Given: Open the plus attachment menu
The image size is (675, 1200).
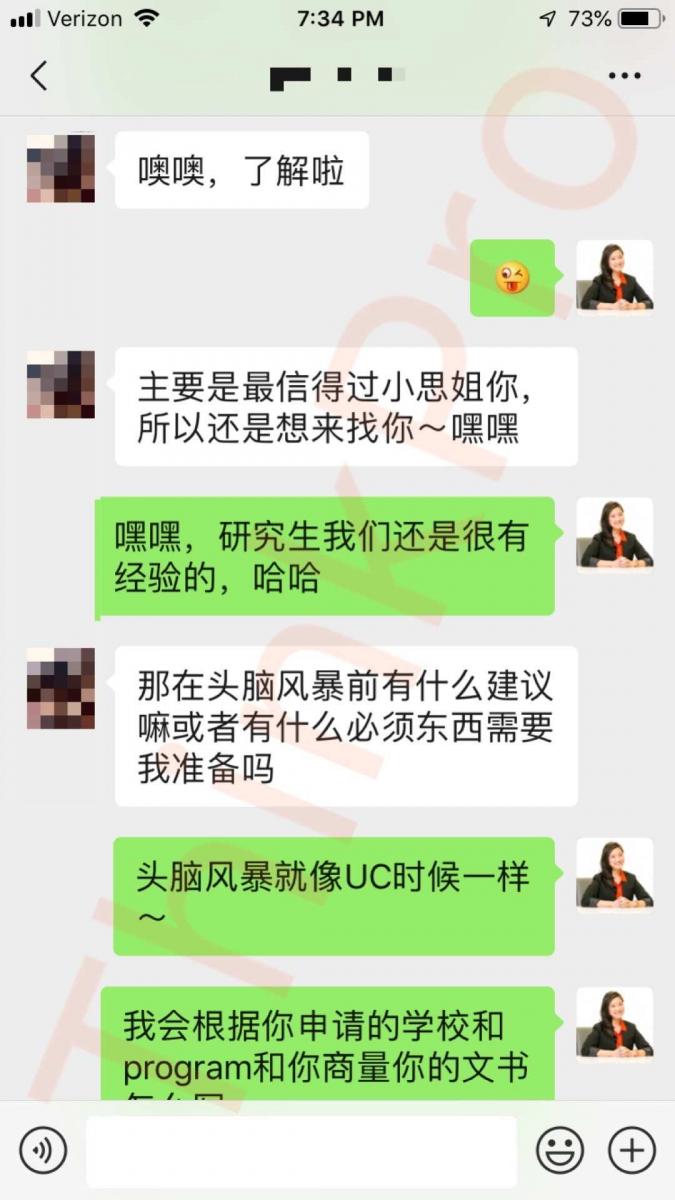Looking at the screenshot, I should [632, 1151].
